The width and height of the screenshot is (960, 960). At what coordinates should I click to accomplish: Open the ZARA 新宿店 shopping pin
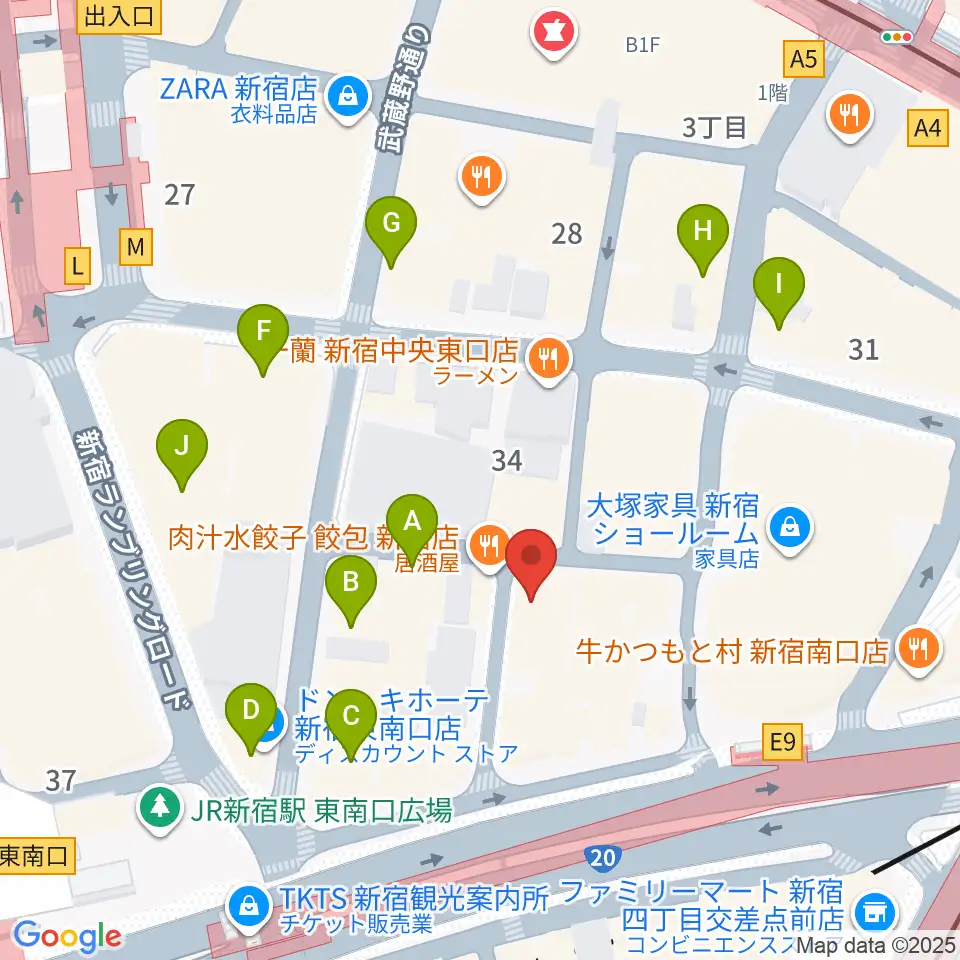pos(348,97)
